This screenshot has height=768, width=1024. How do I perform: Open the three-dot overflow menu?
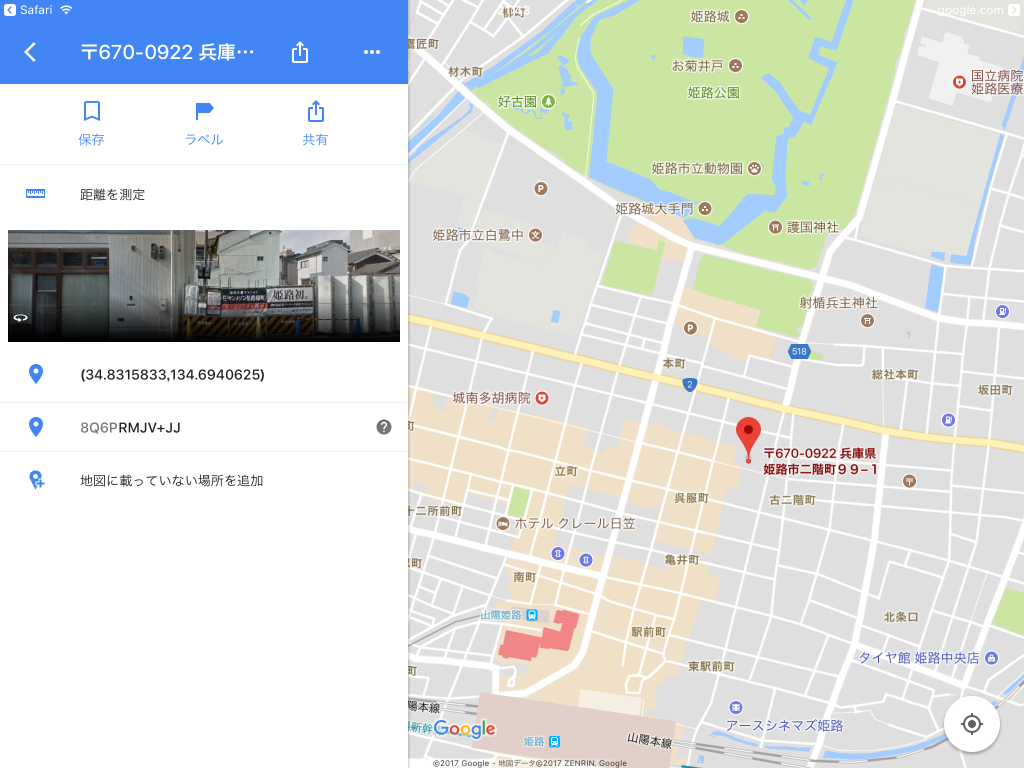372,52
